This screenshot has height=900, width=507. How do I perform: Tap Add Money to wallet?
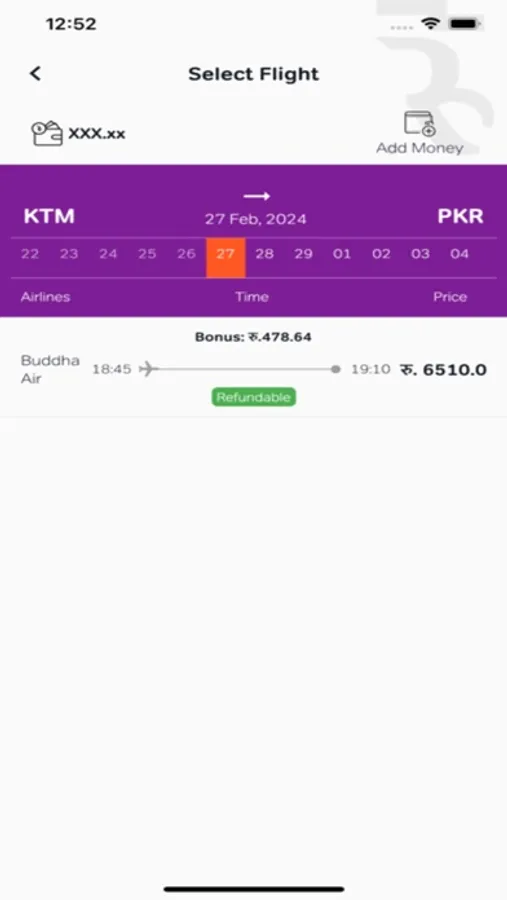pyautogui.click(x=420, y=133)
